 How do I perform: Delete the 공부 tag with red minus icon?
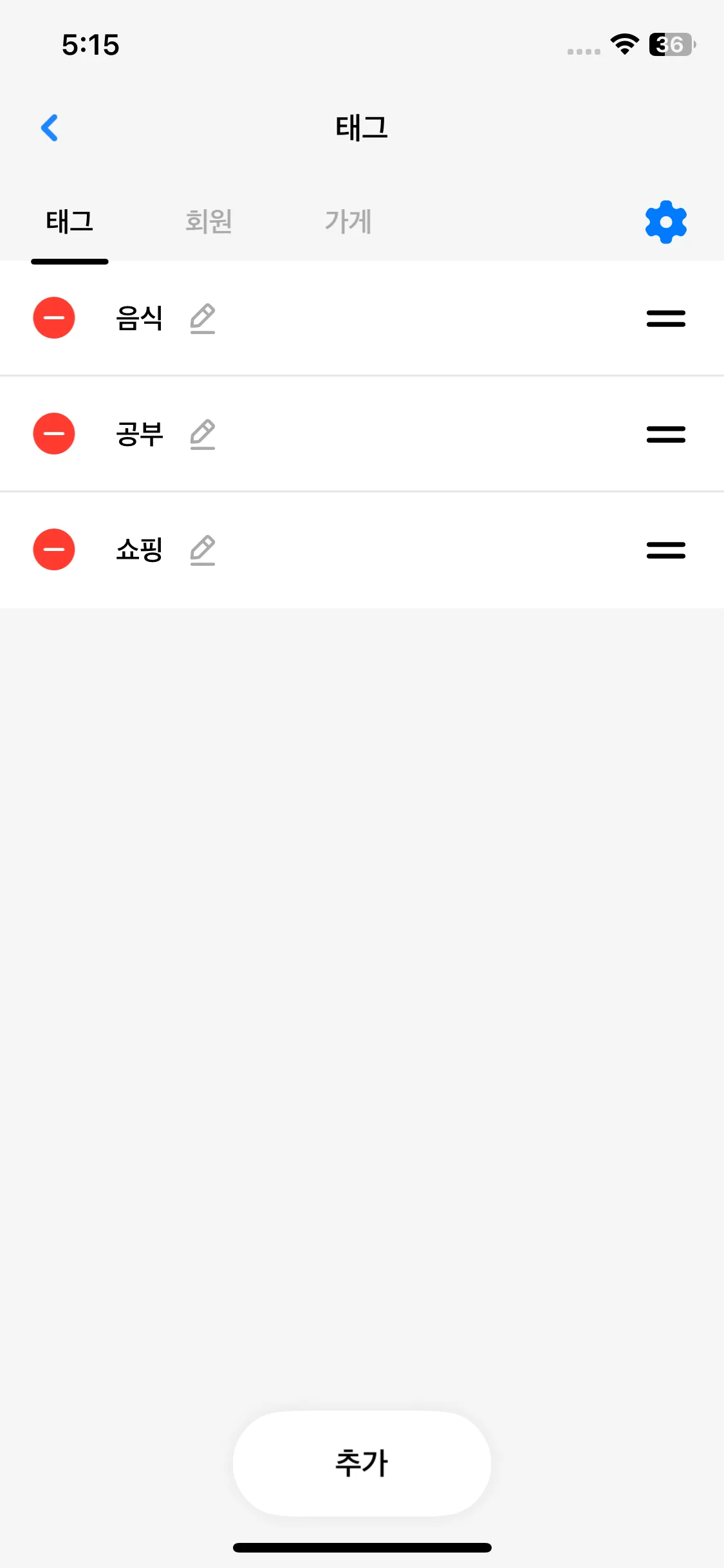click(54, 433)
